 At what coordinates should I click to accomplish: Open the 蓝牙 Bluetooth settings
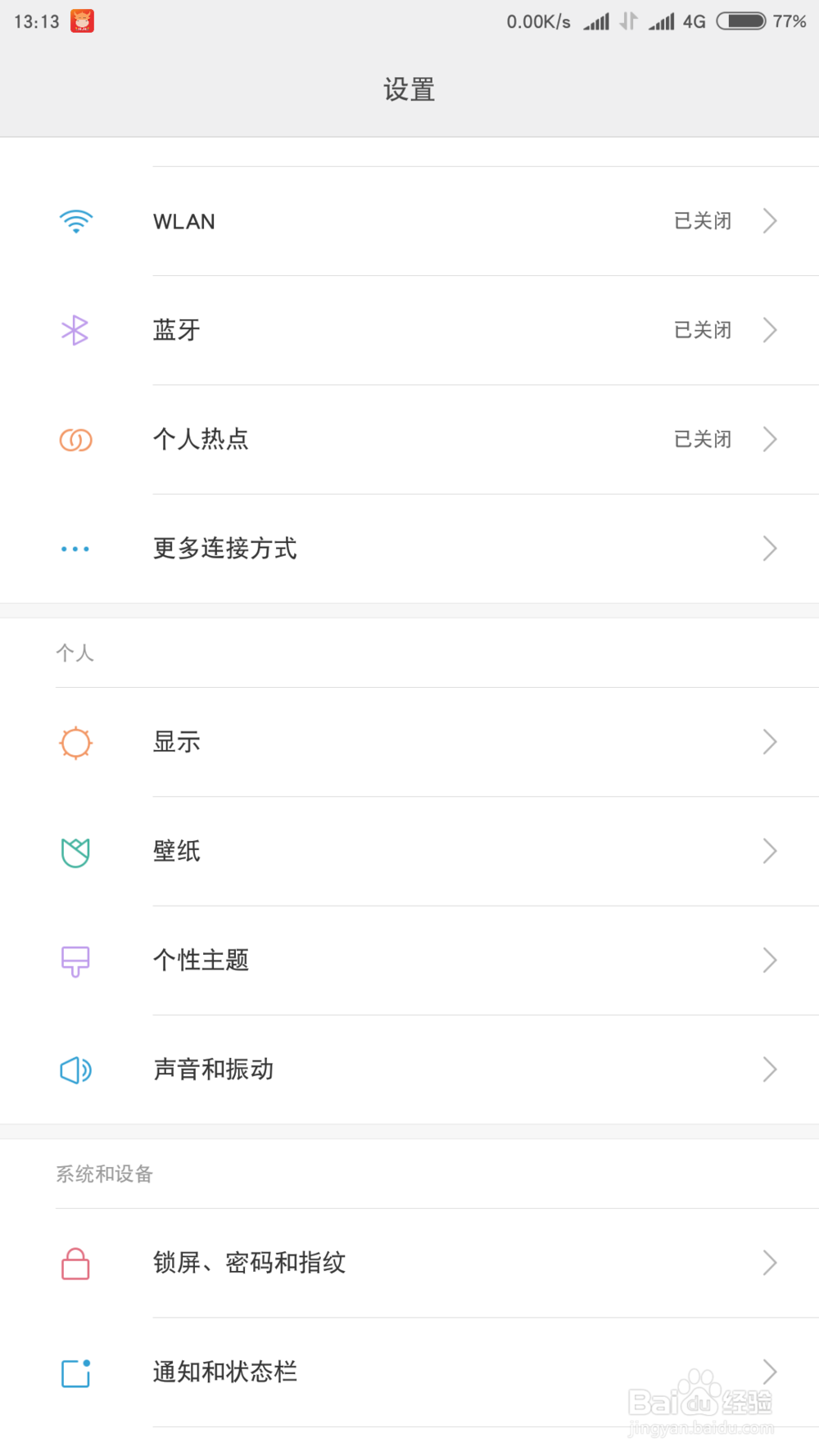[x=409, y=330]
